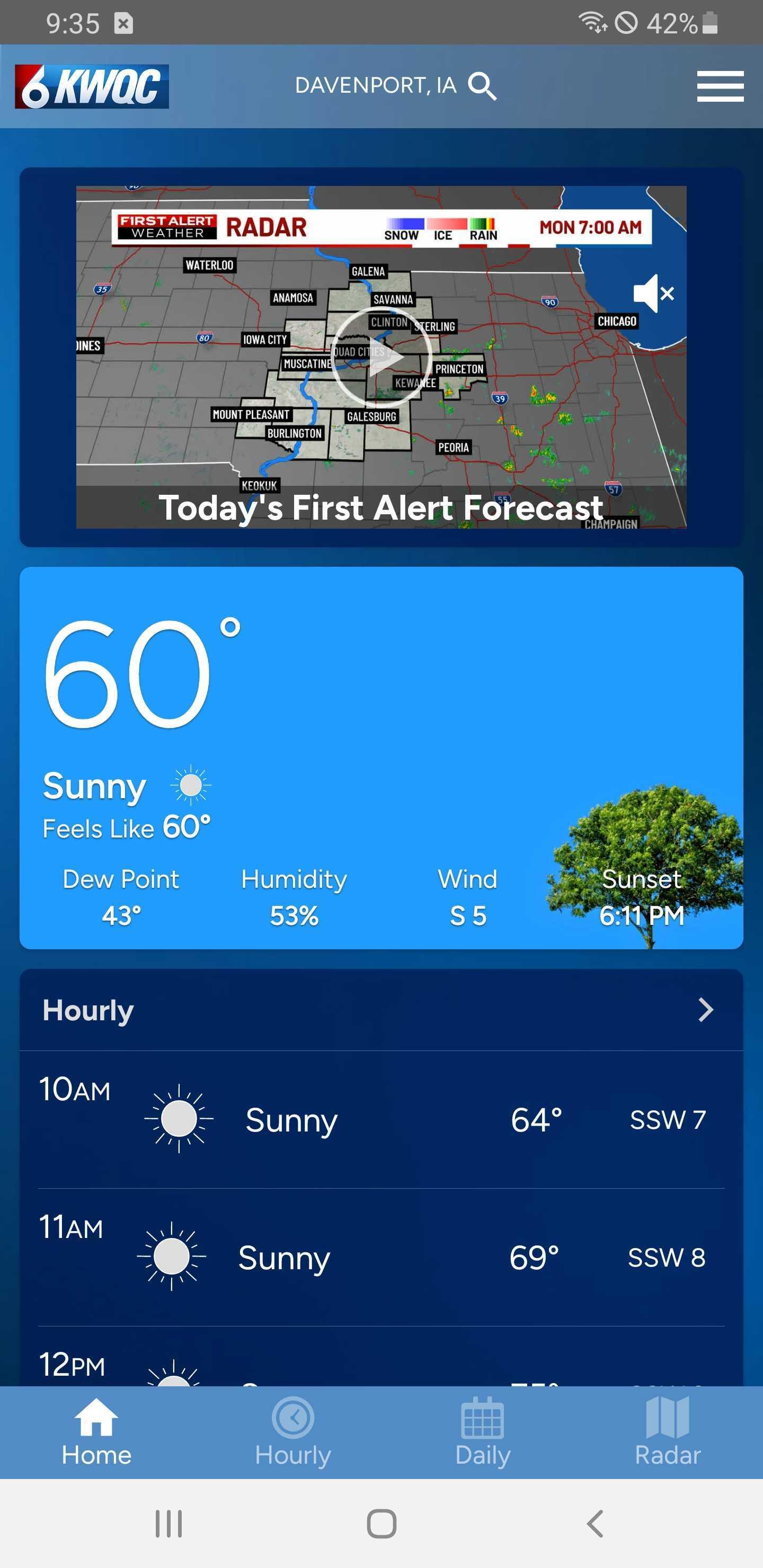Switch to the Hourly tab
Viewport: 763px width, 1568px height.
point(293,1432)
